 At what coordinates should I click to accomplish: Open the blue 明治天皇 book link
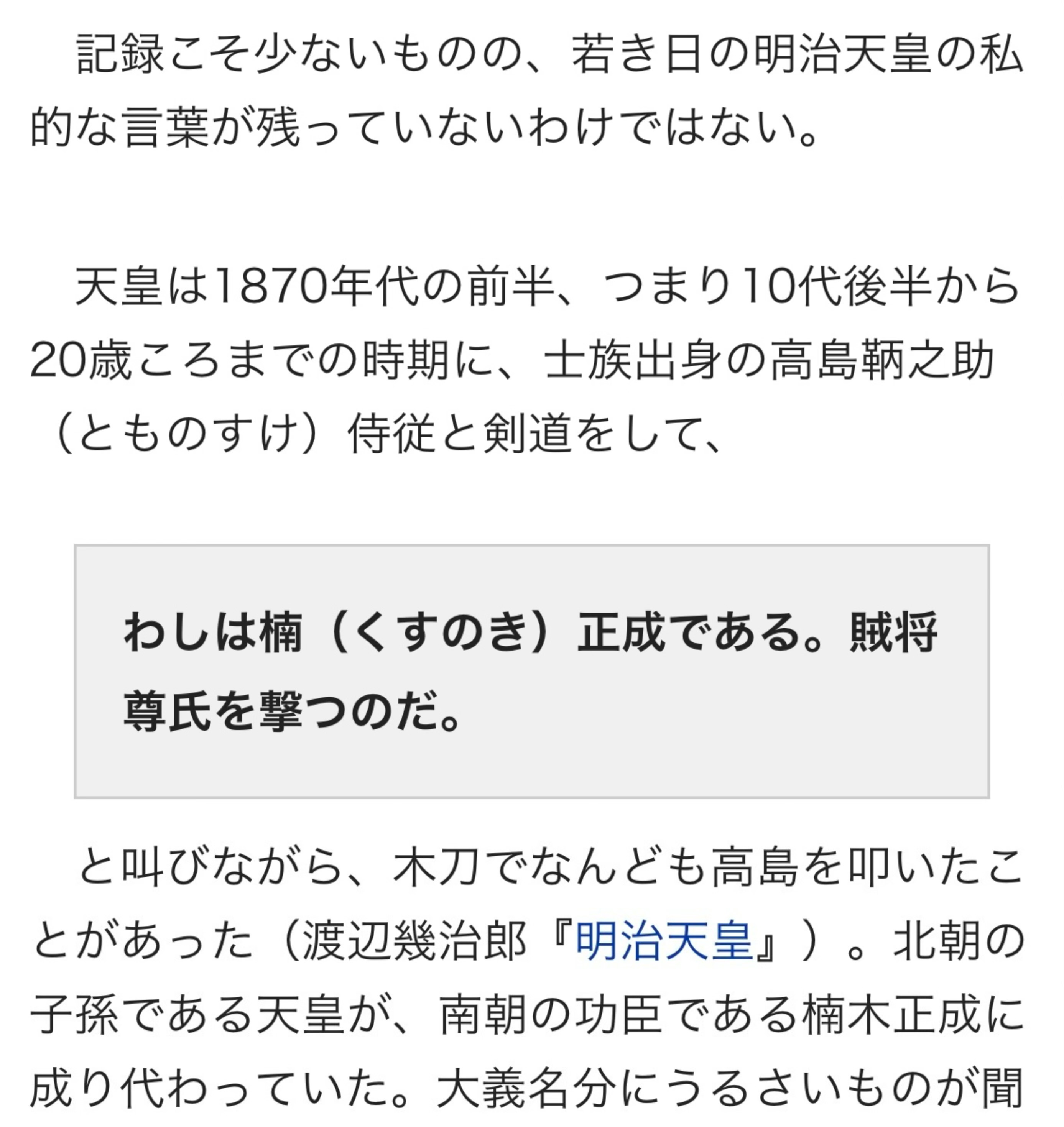coord(664,941)
